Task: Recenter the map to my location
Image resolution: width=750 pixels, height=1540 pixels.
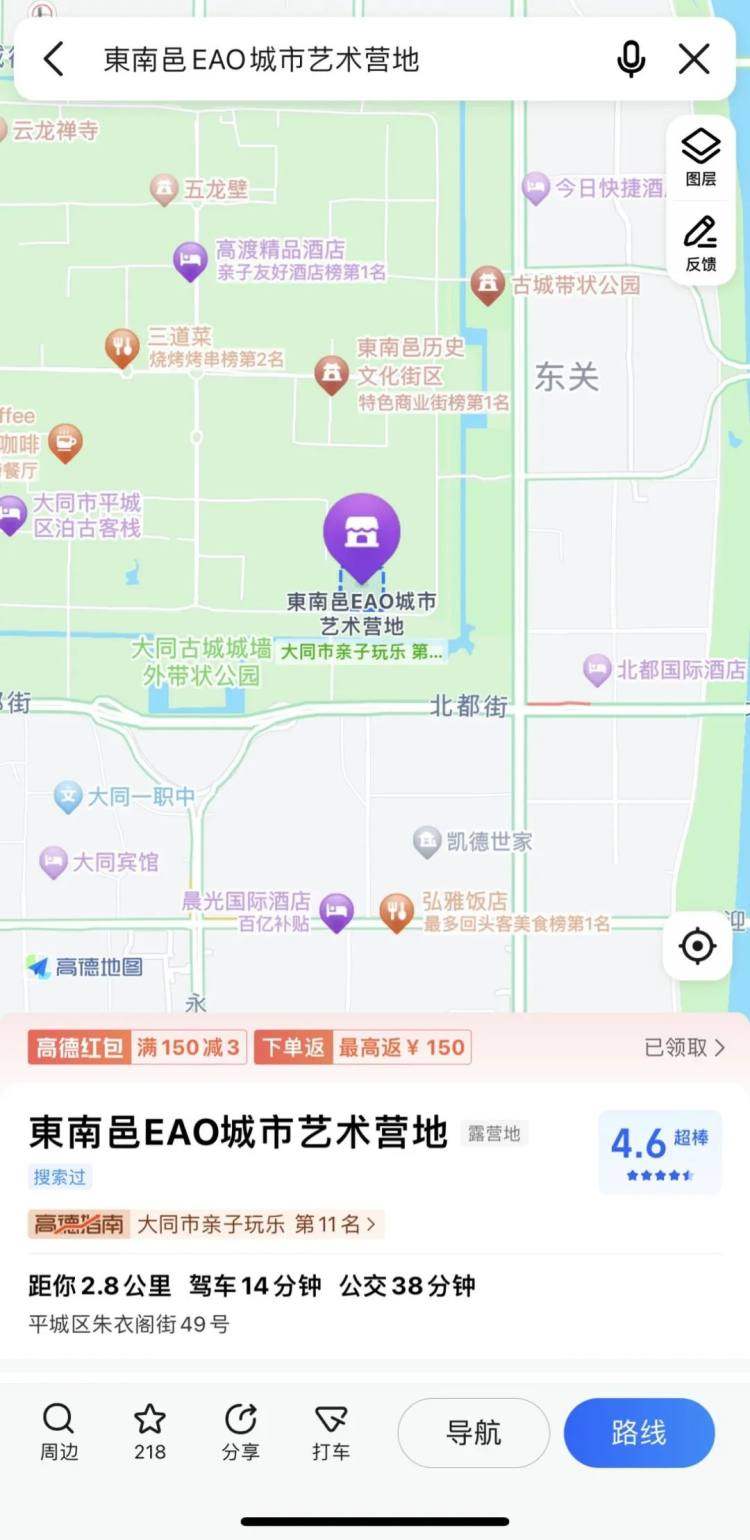Action: pos(697,946)
